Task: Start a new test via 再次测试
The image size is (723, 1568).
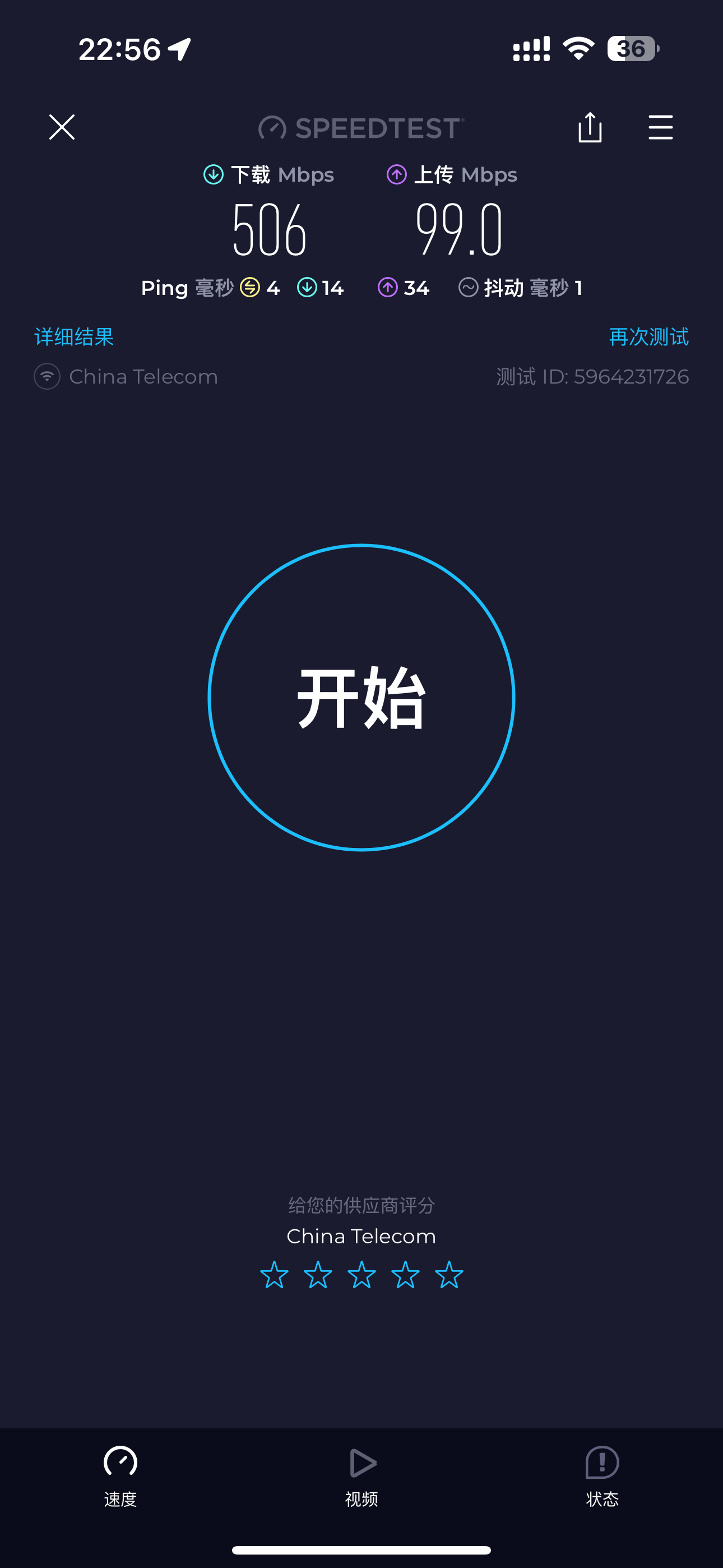Action: (x=647, y=336)
